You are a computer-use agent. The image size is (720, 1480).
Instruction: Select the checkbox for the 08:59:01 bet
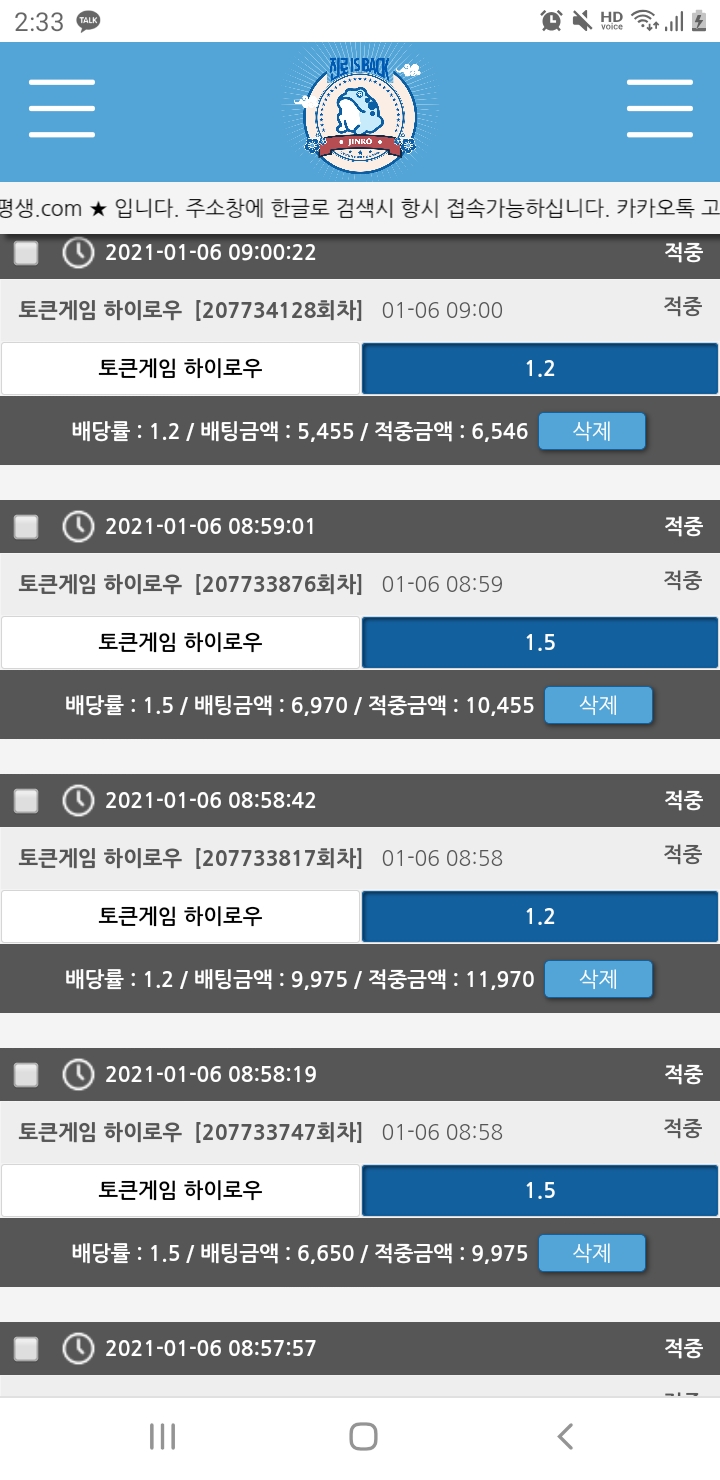(26, 527)
